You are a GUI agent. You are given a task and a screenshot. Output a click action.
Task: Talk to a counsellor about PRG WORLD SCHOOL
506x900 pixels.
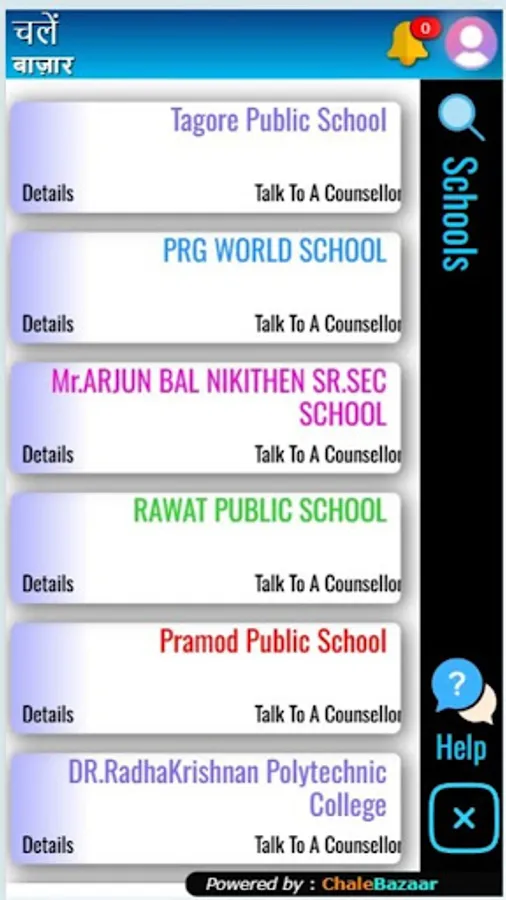(328, 324)
